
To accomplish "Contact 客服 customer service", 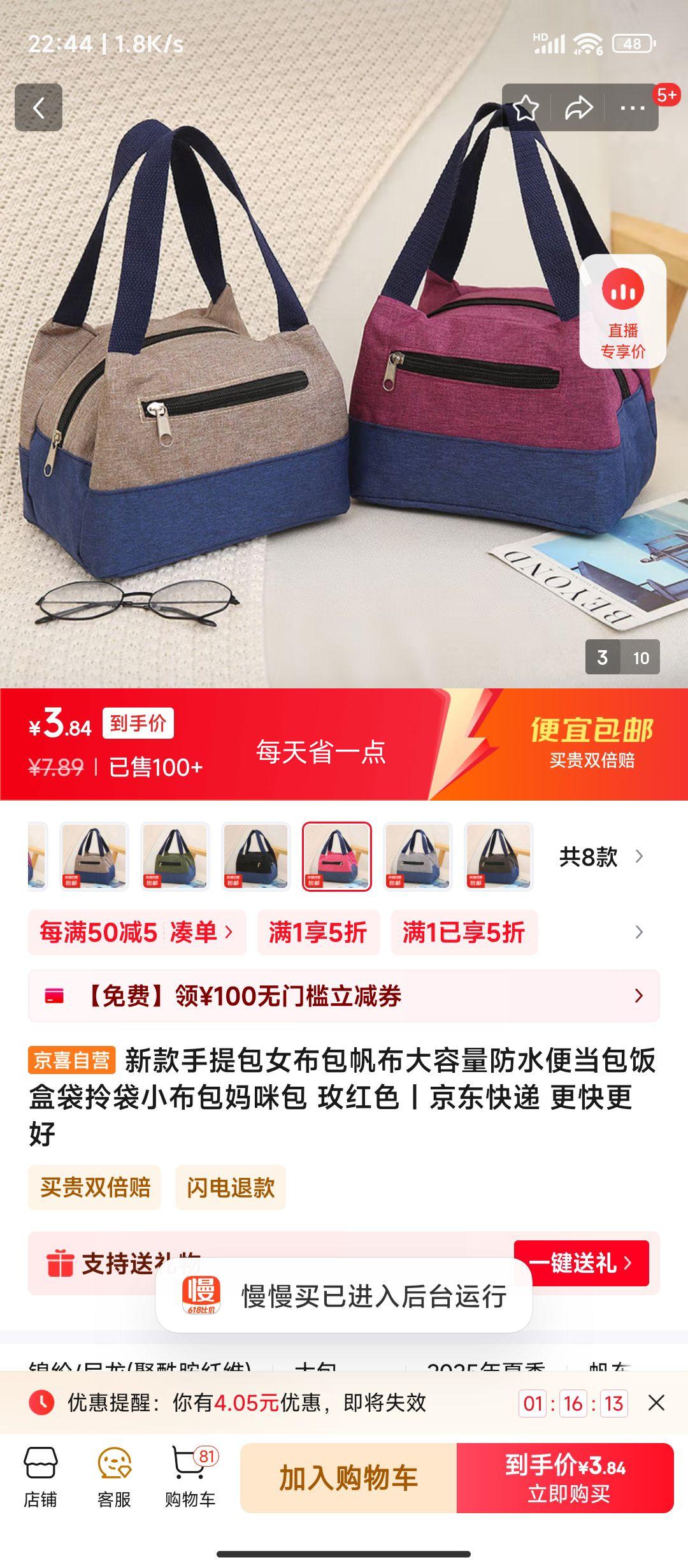I will pos(114,1476).
